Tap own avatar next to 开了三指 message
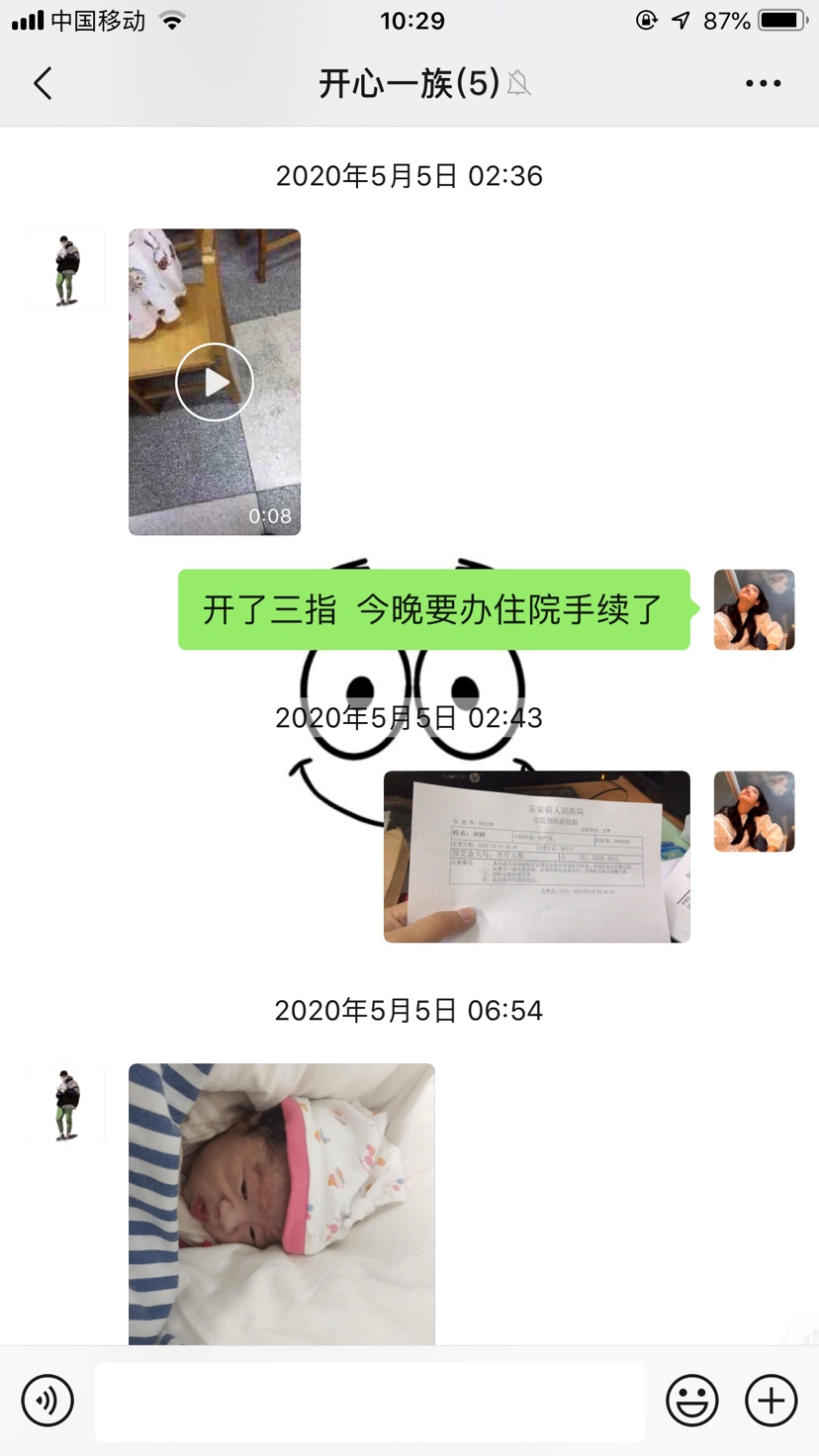This screenshot has height=1456, width=819. pyautogui.click(x=754, y=609)
